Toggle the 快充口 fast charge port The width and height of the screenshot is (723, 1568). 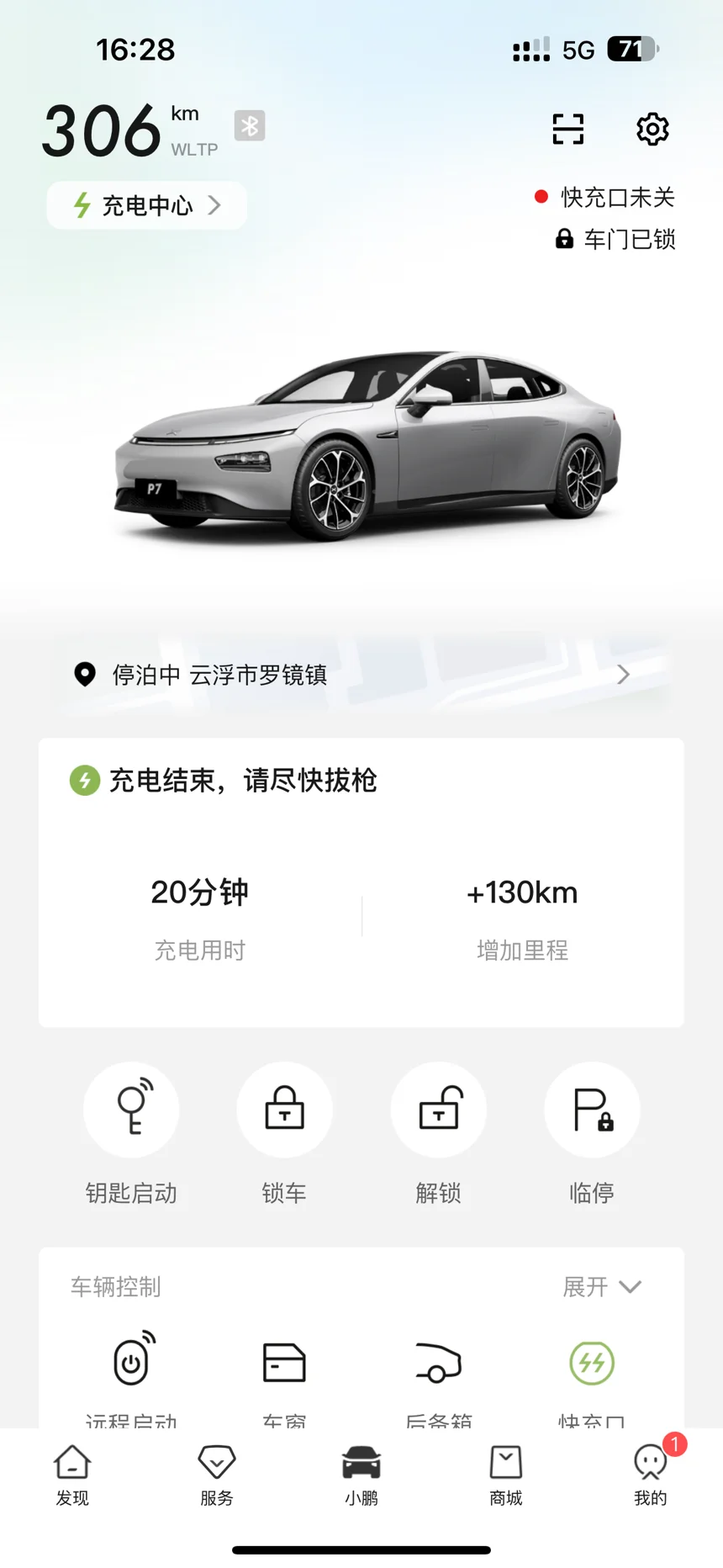tap(592, 1363)
